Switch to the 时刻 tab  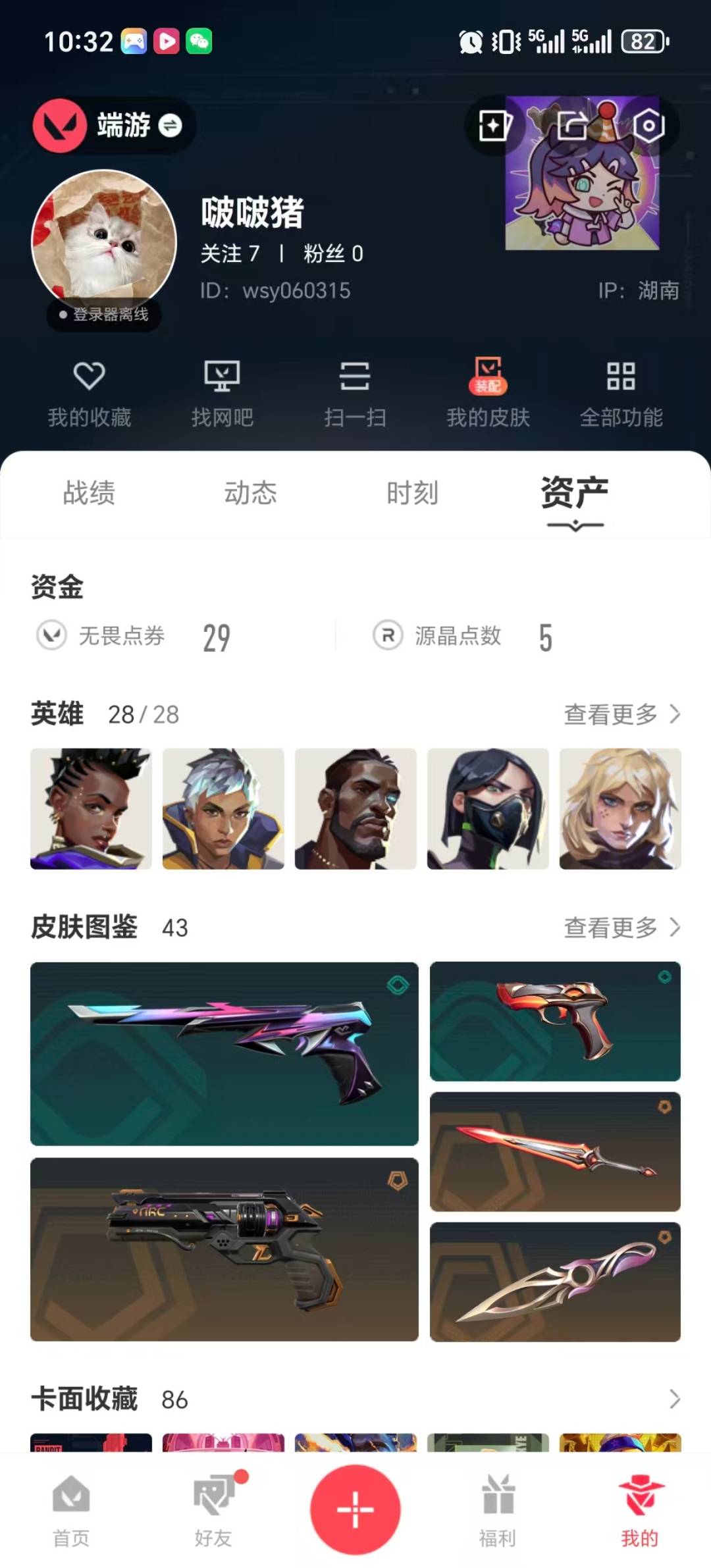412,493
